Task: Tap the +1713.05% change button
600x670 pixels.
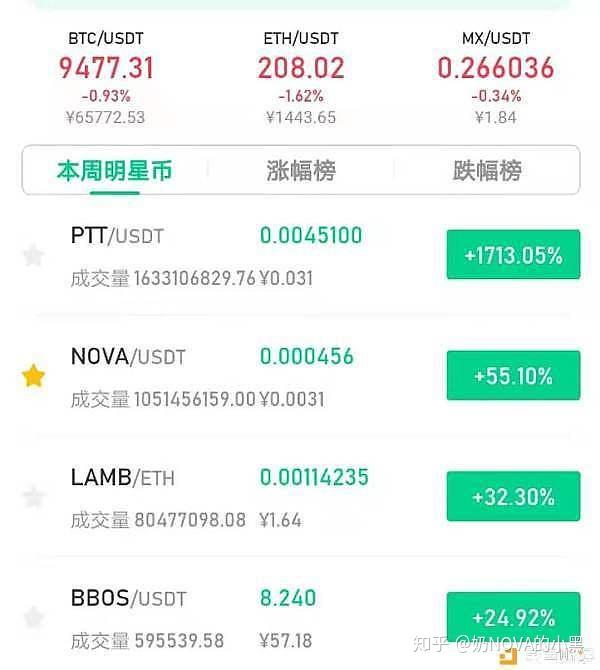Action: [x=513, y=256]
